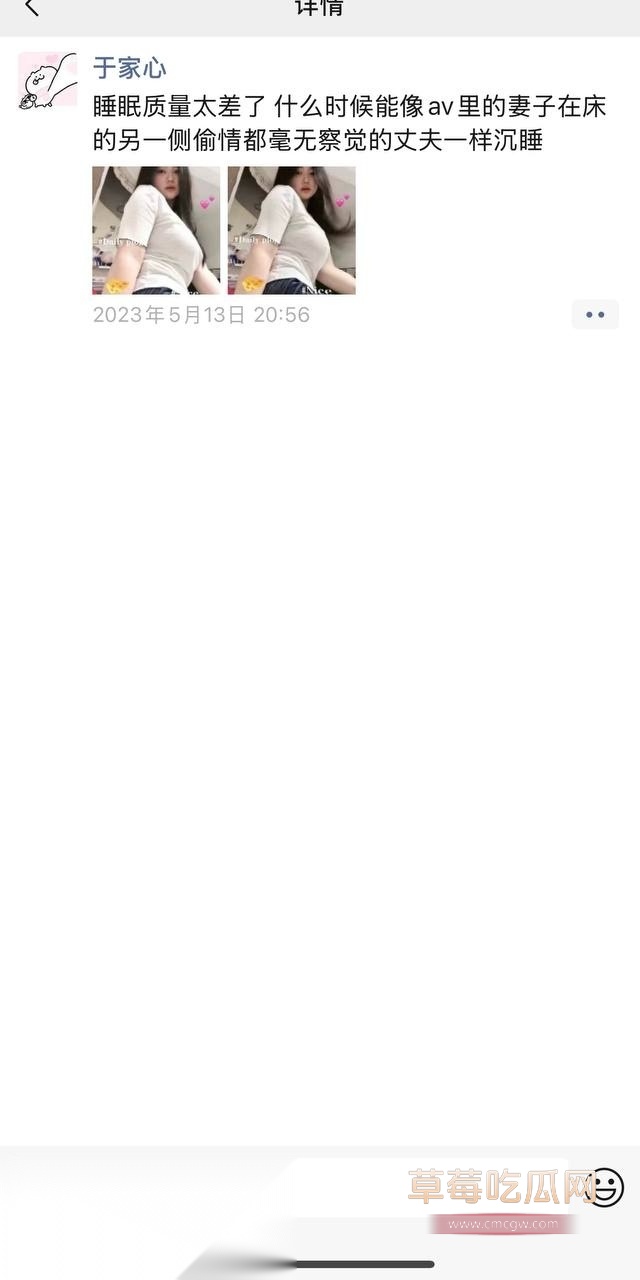The height and width of the screenshot is (1280, 640).
Task: Open the emoji picker in comment bar
Action: pyautogui.click(x=604, y=1187)
